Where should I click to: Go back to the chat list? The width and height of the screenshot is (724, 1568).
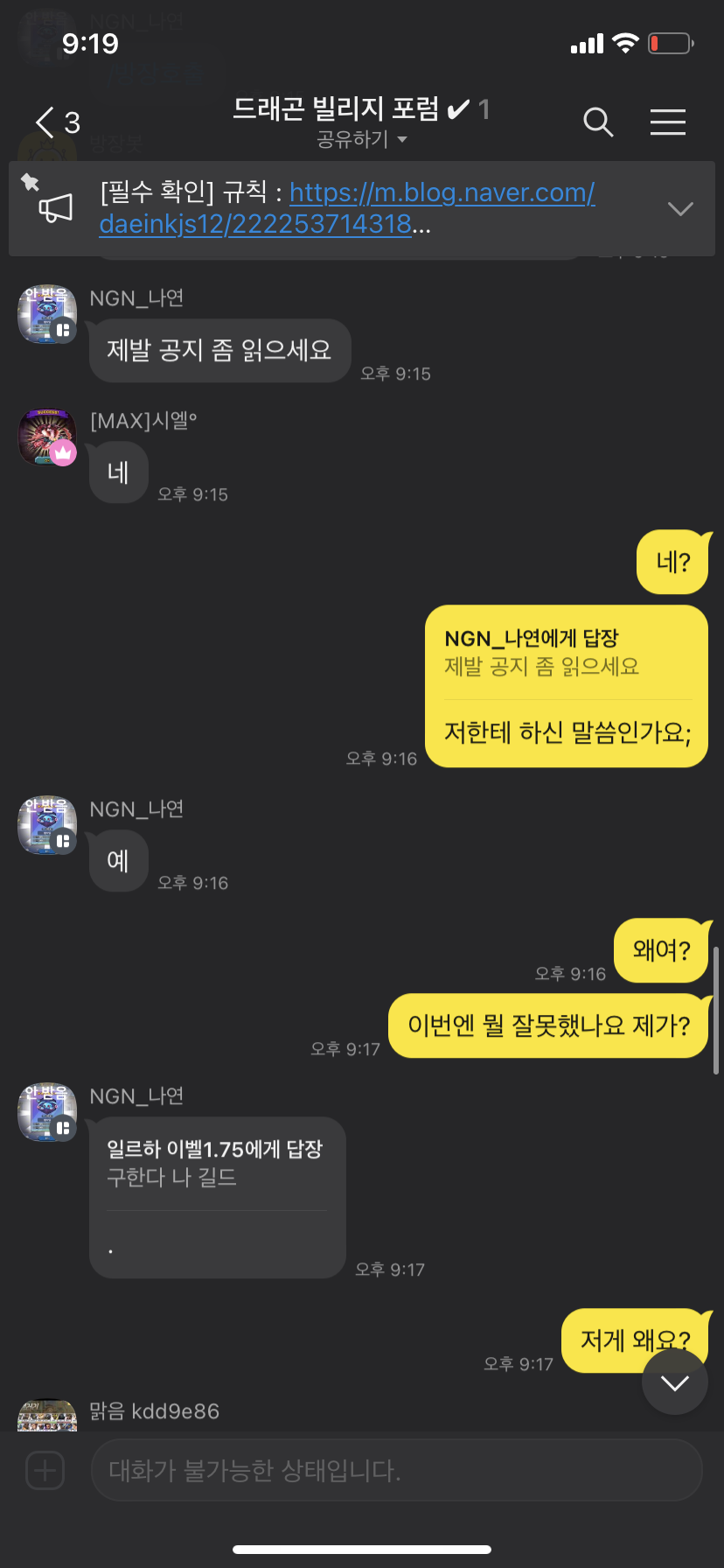(45, 122)
